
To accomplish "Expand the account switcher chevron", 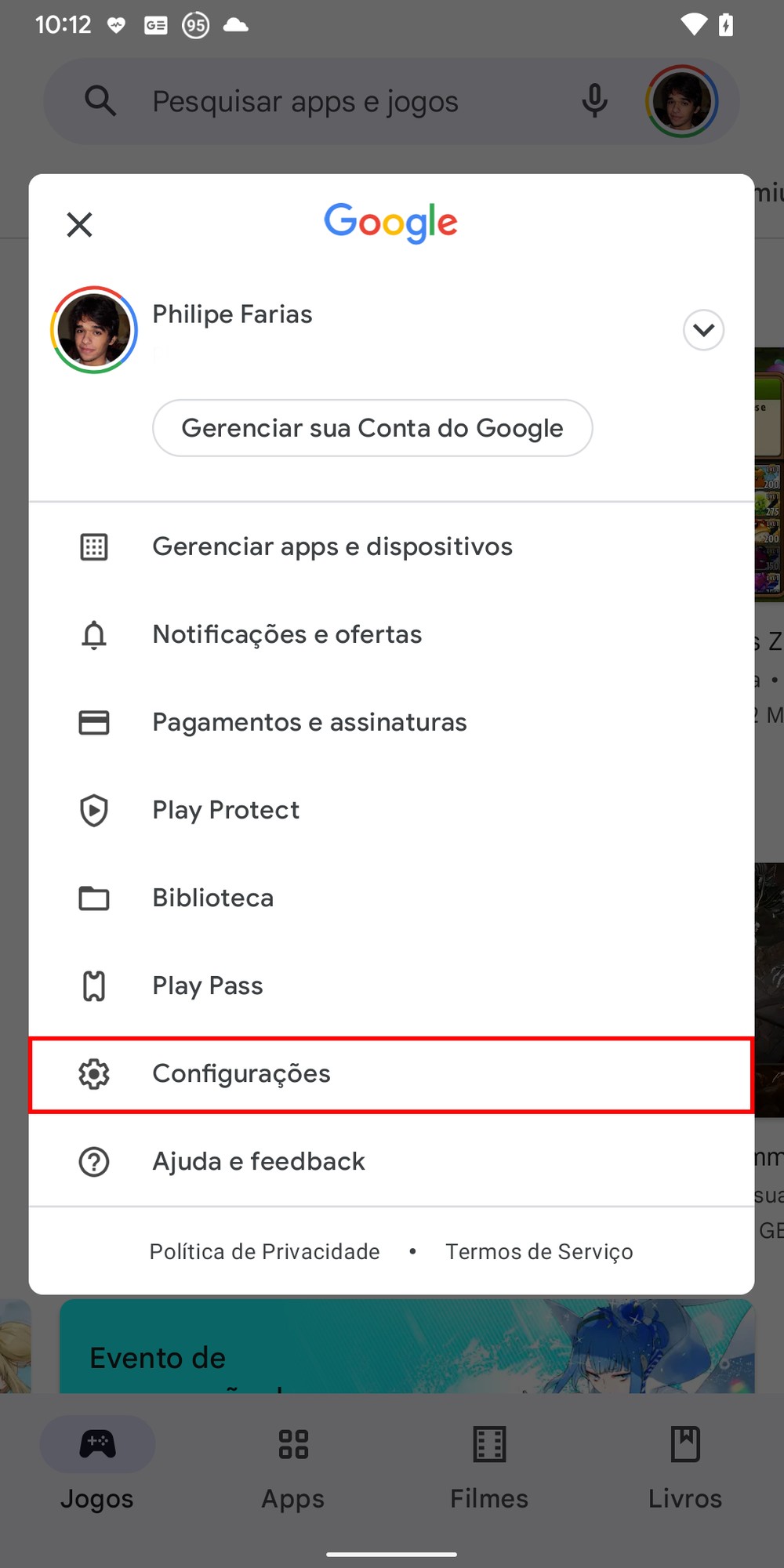I will (x=703, y=330).
